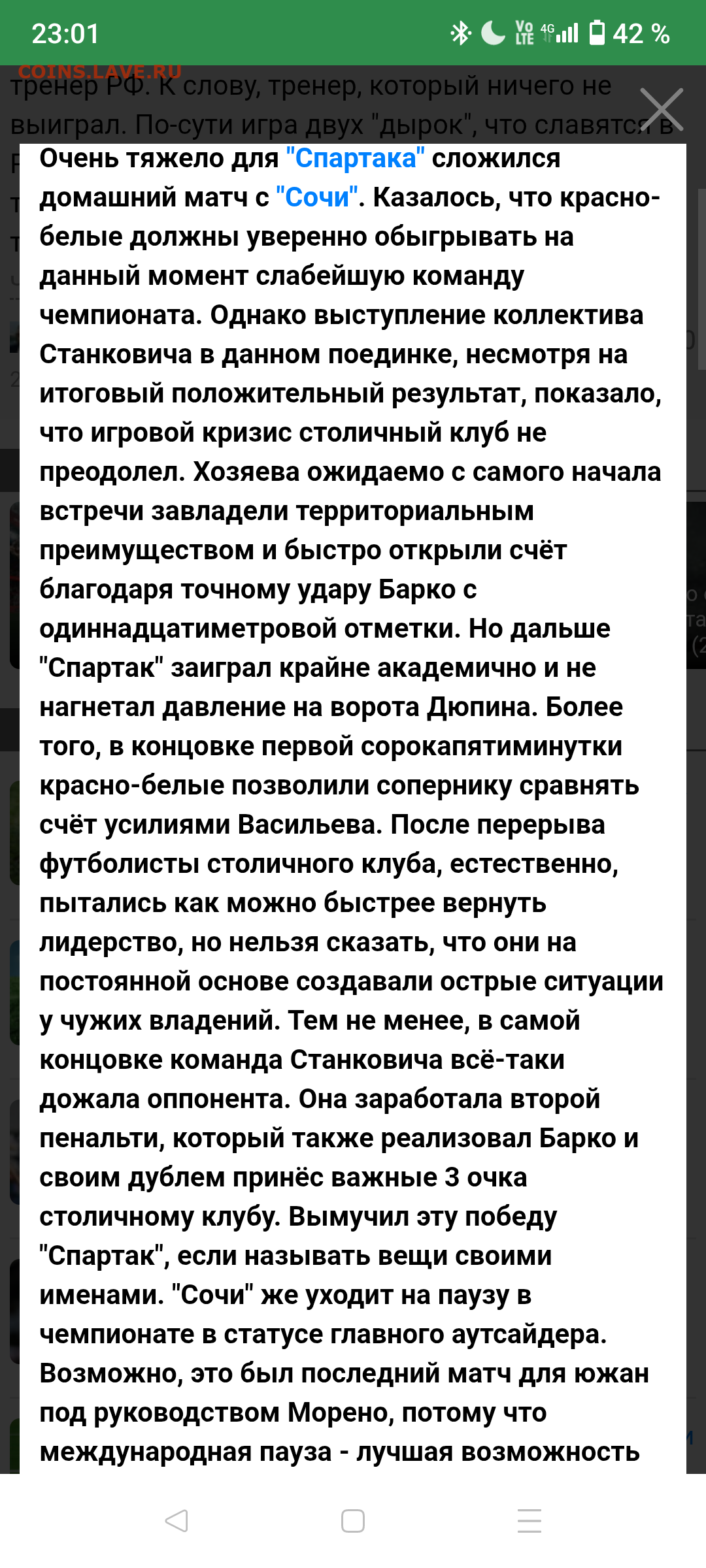Open the recent apps menu
The height and width of the screenshot is (1568, 706).
[529, 1521]
